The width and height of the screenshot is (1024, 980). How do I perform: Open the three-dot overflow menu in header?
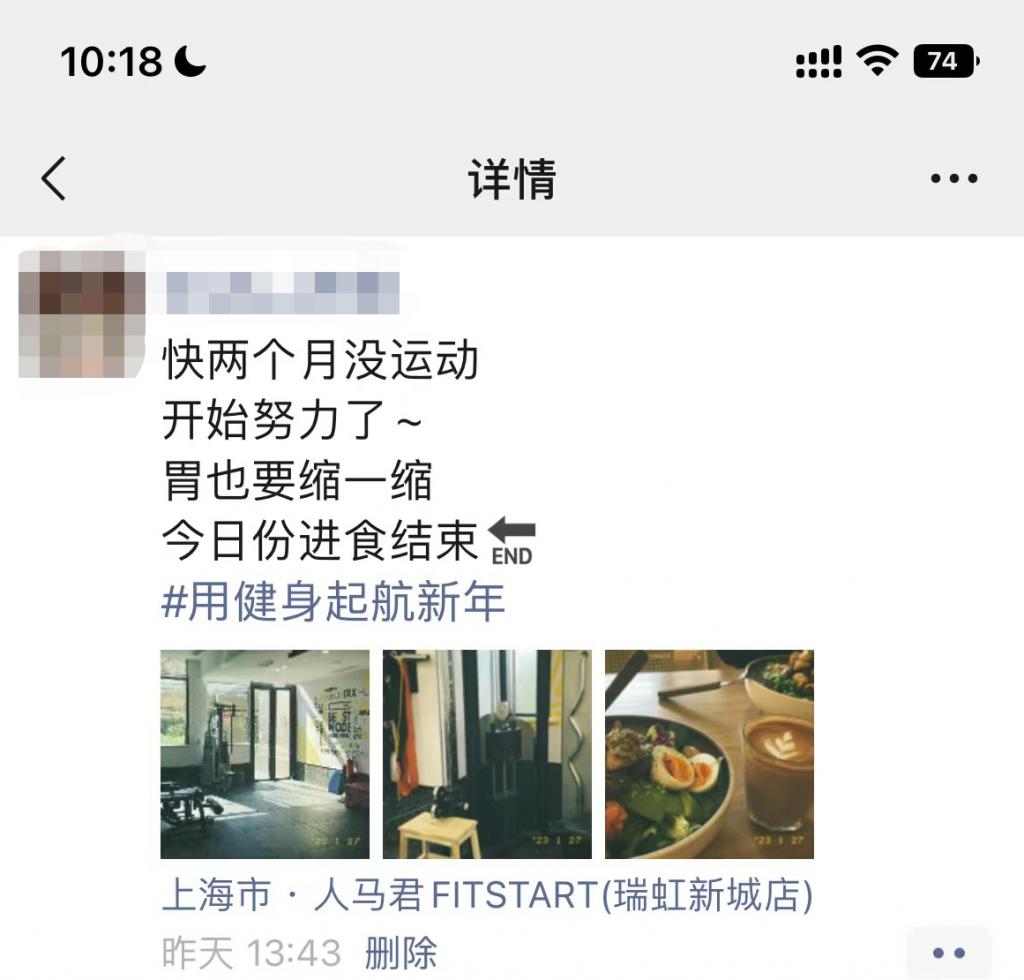point(953,180)
